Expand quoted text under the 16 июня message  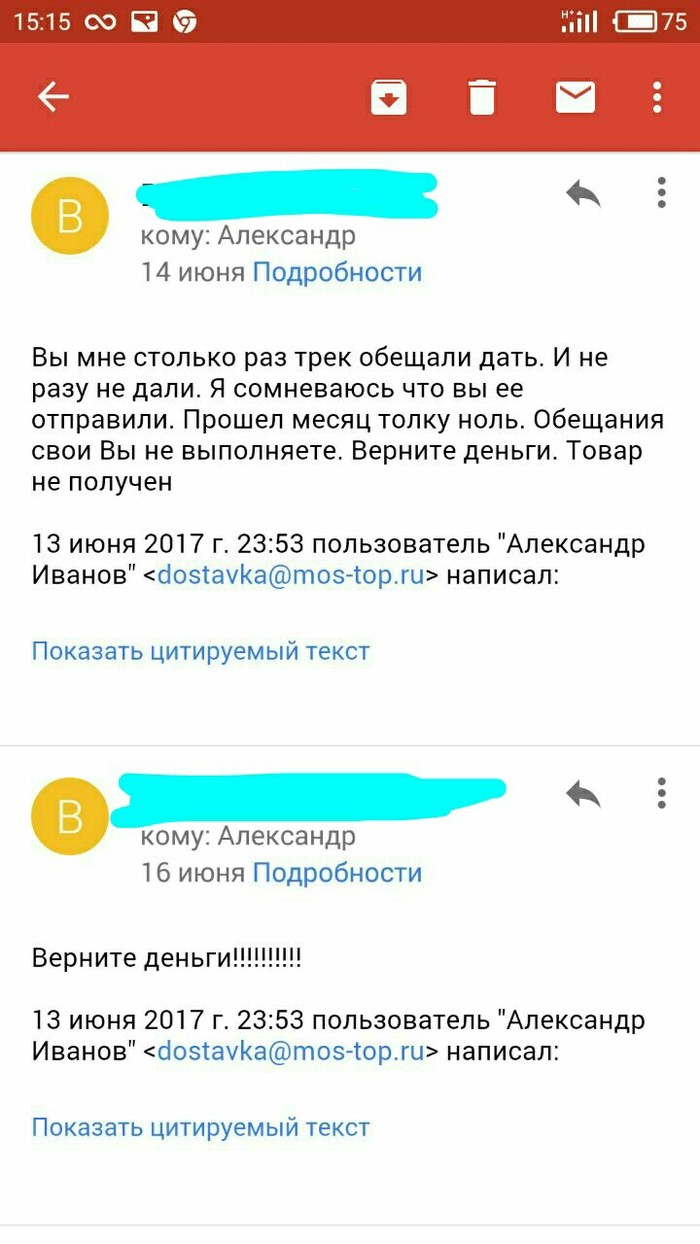tap(201, 1128)
